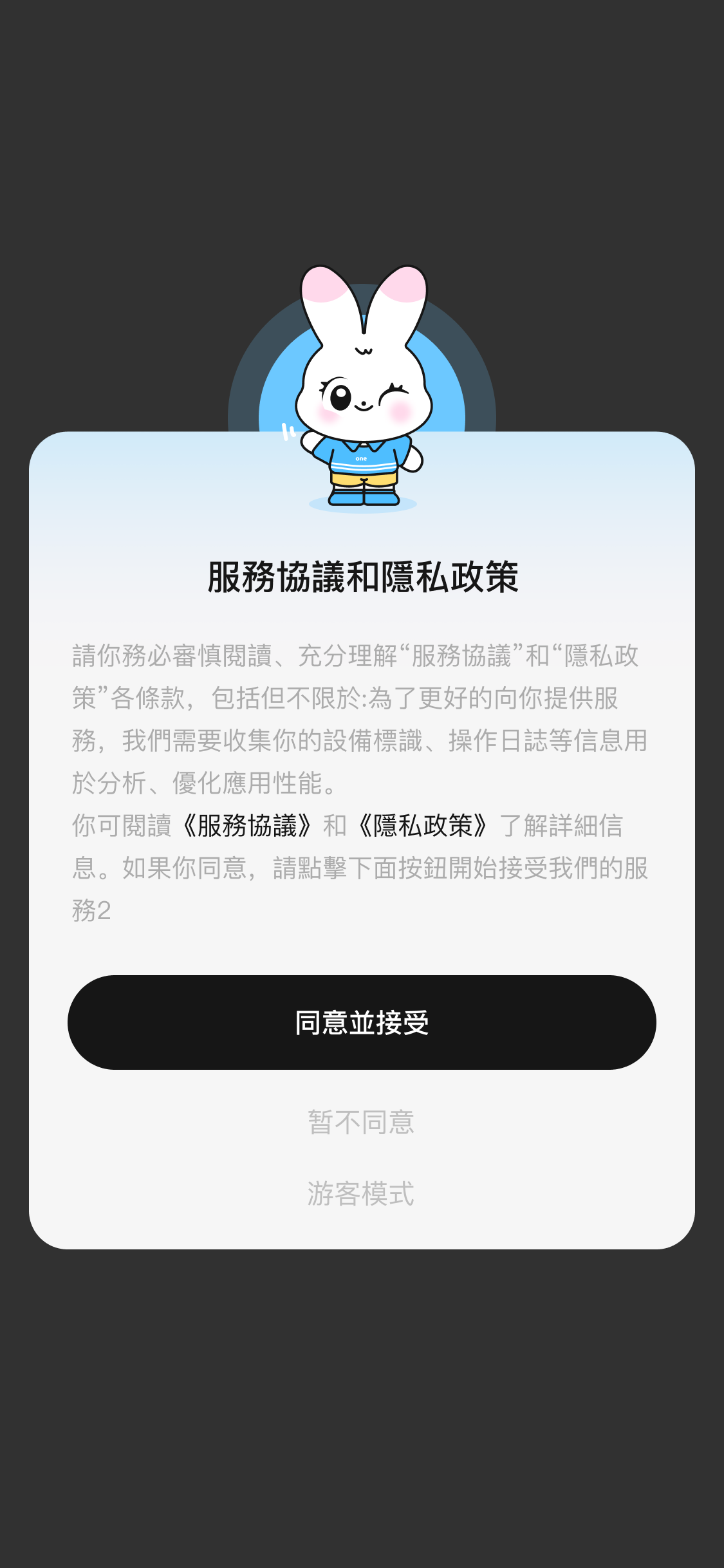
Task: Click the 服務協議和隱私政策 dialog title
Action: click(362, 578)
